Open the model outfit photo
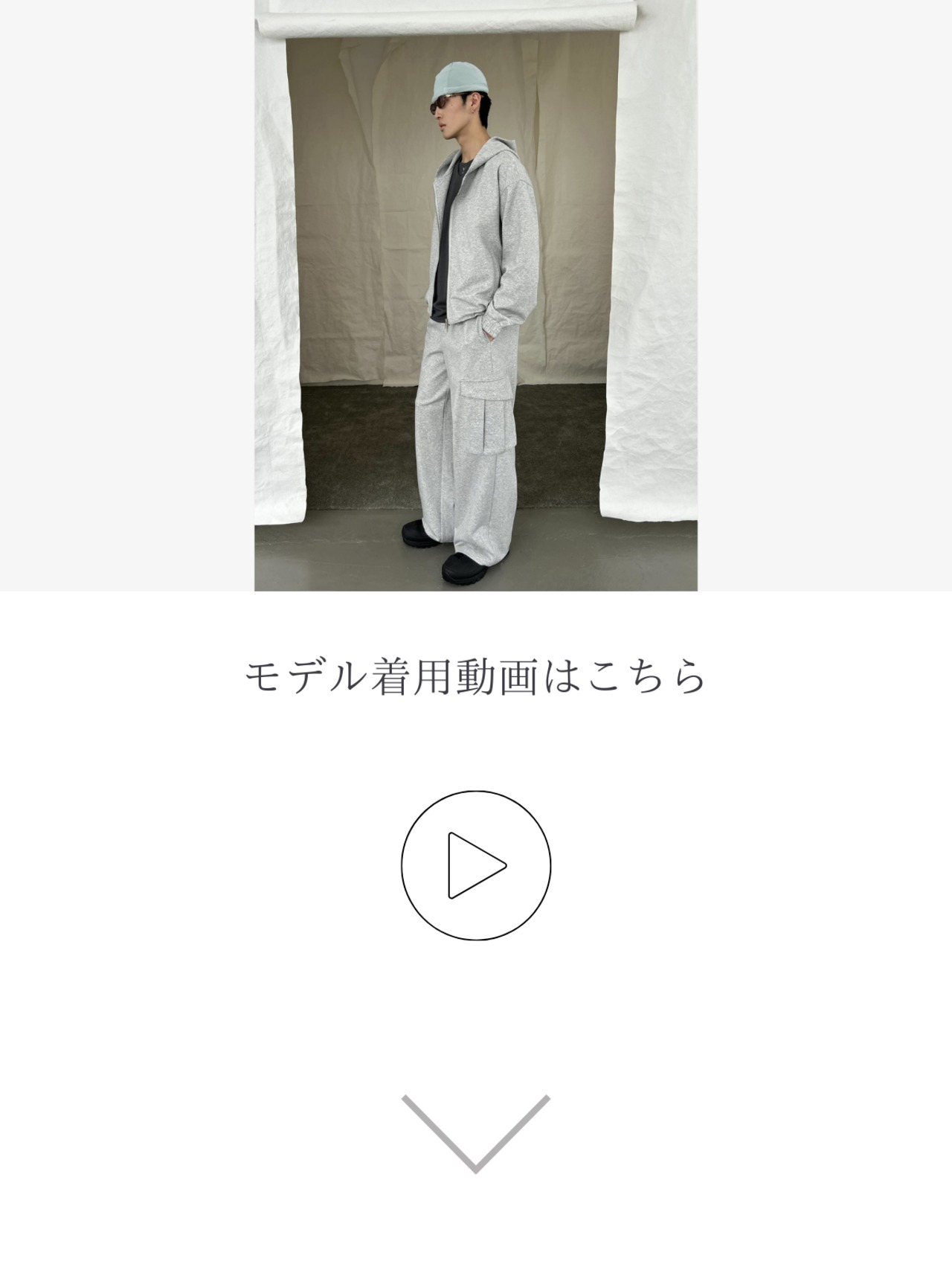This screenshot has height=1270, width=952. (475, 298)
